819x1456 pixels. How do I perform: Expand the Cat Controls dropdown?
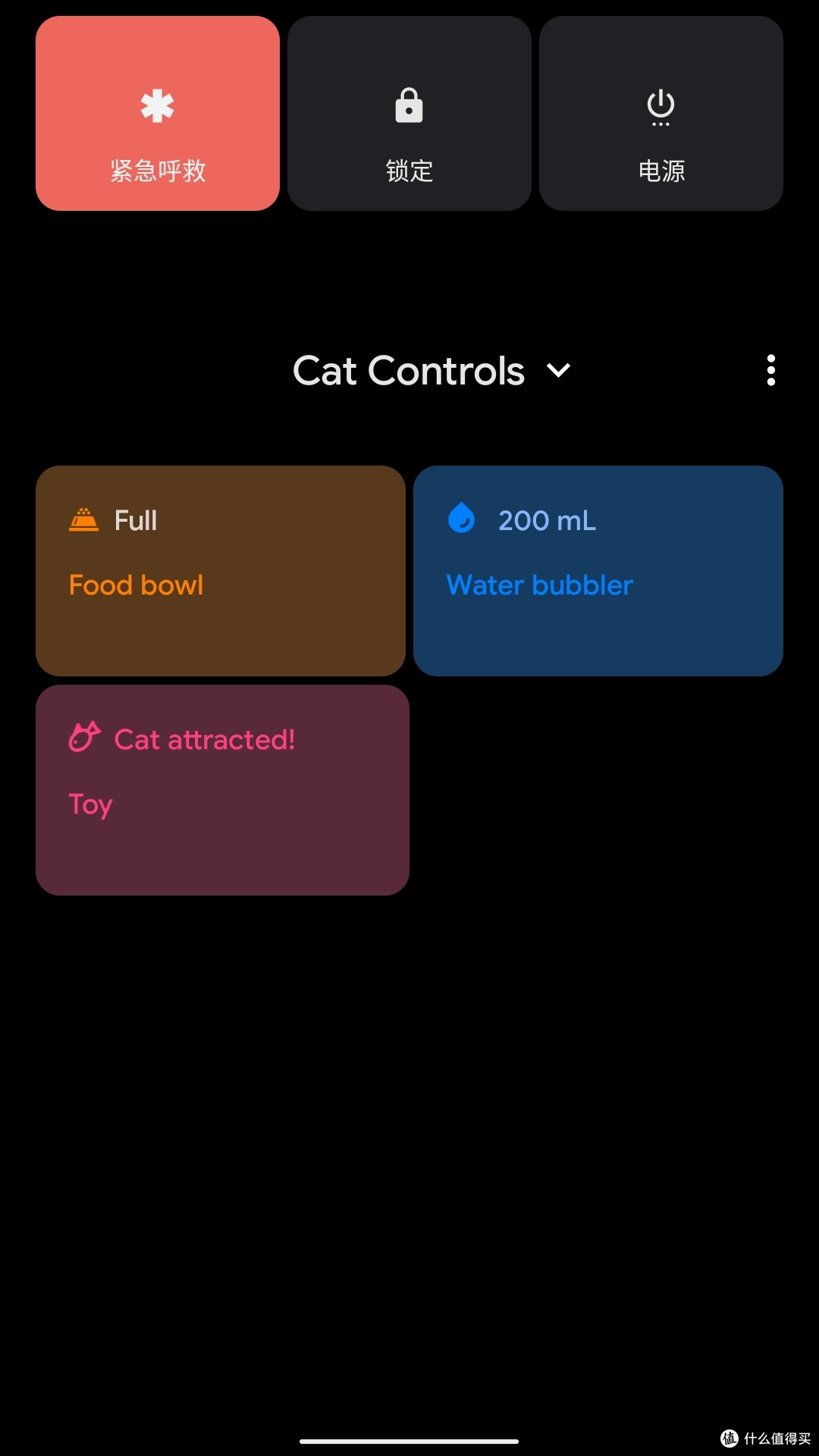point(431,371)
